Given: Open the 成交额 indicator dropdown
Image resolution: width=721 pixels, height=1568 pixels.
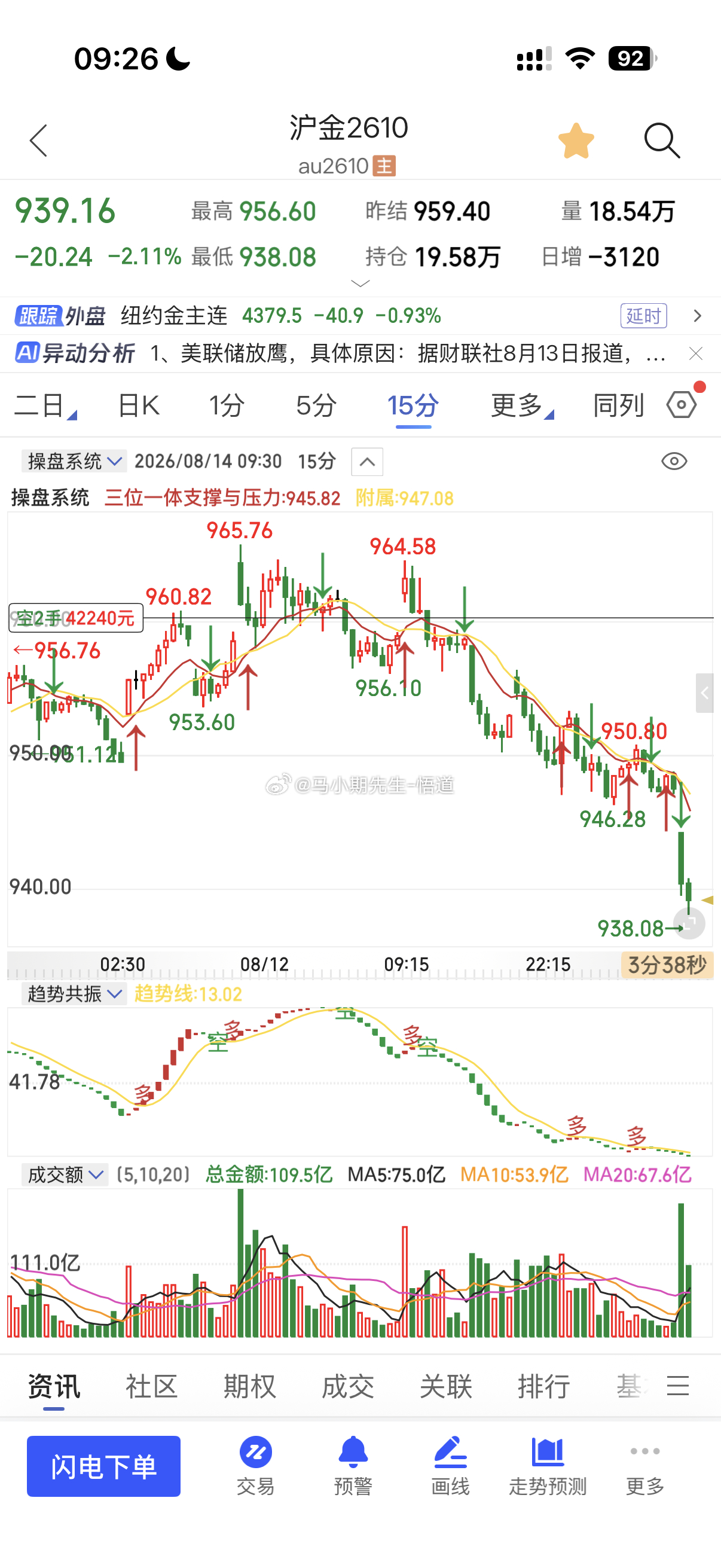Looking at the screenshot, I should (x=65, y=1174).
